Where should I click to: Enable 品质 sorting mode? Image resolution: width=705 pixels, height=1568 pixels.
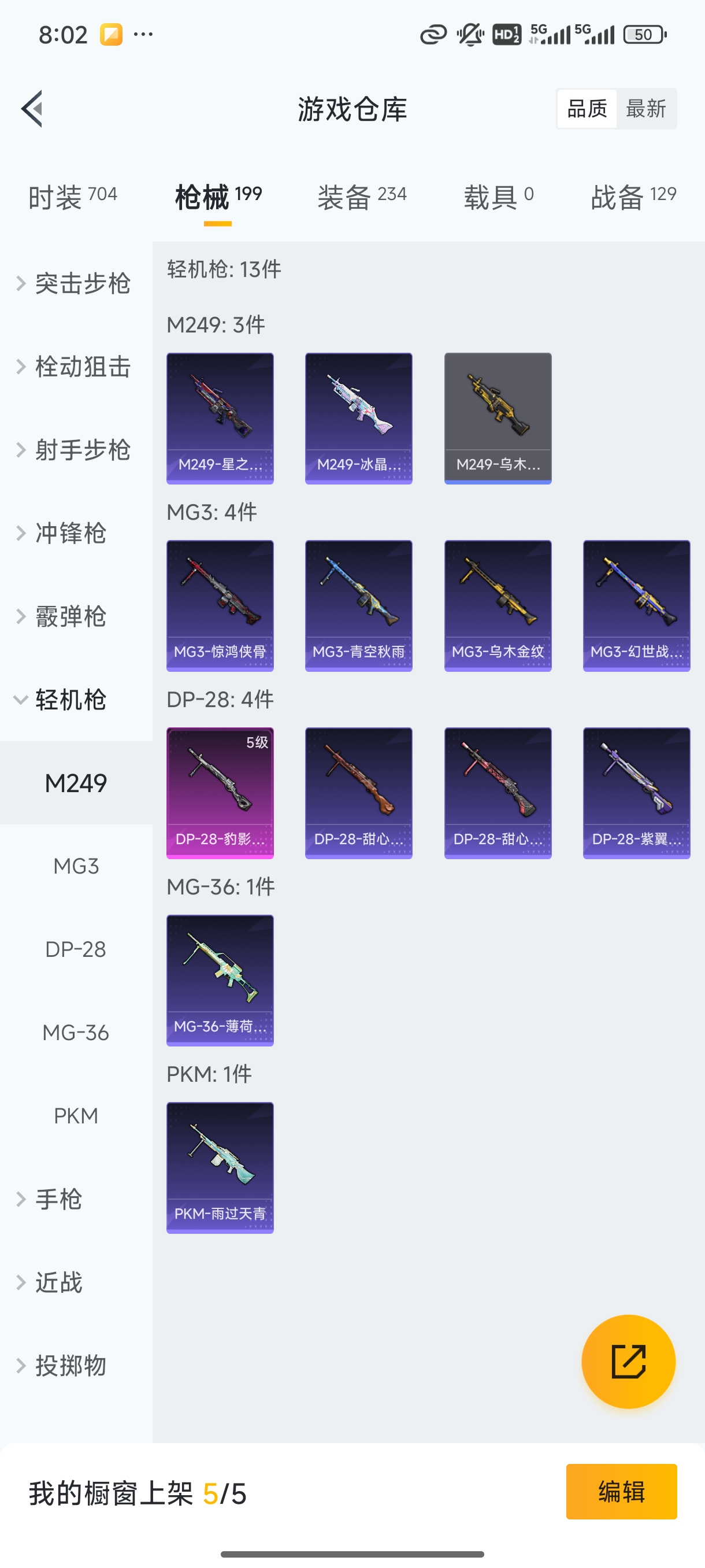click(586, 108)
